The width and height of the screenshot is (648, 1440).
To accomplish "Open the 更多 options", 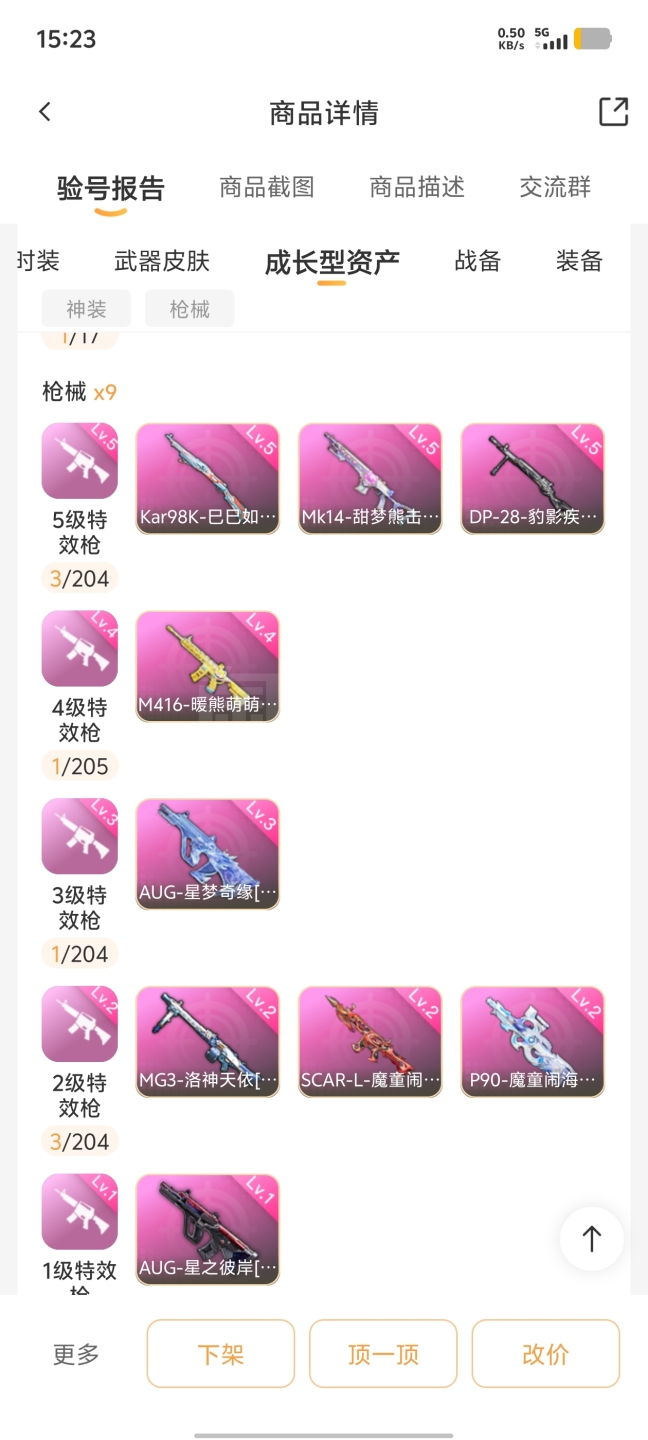I will (x=76, y=1354).
